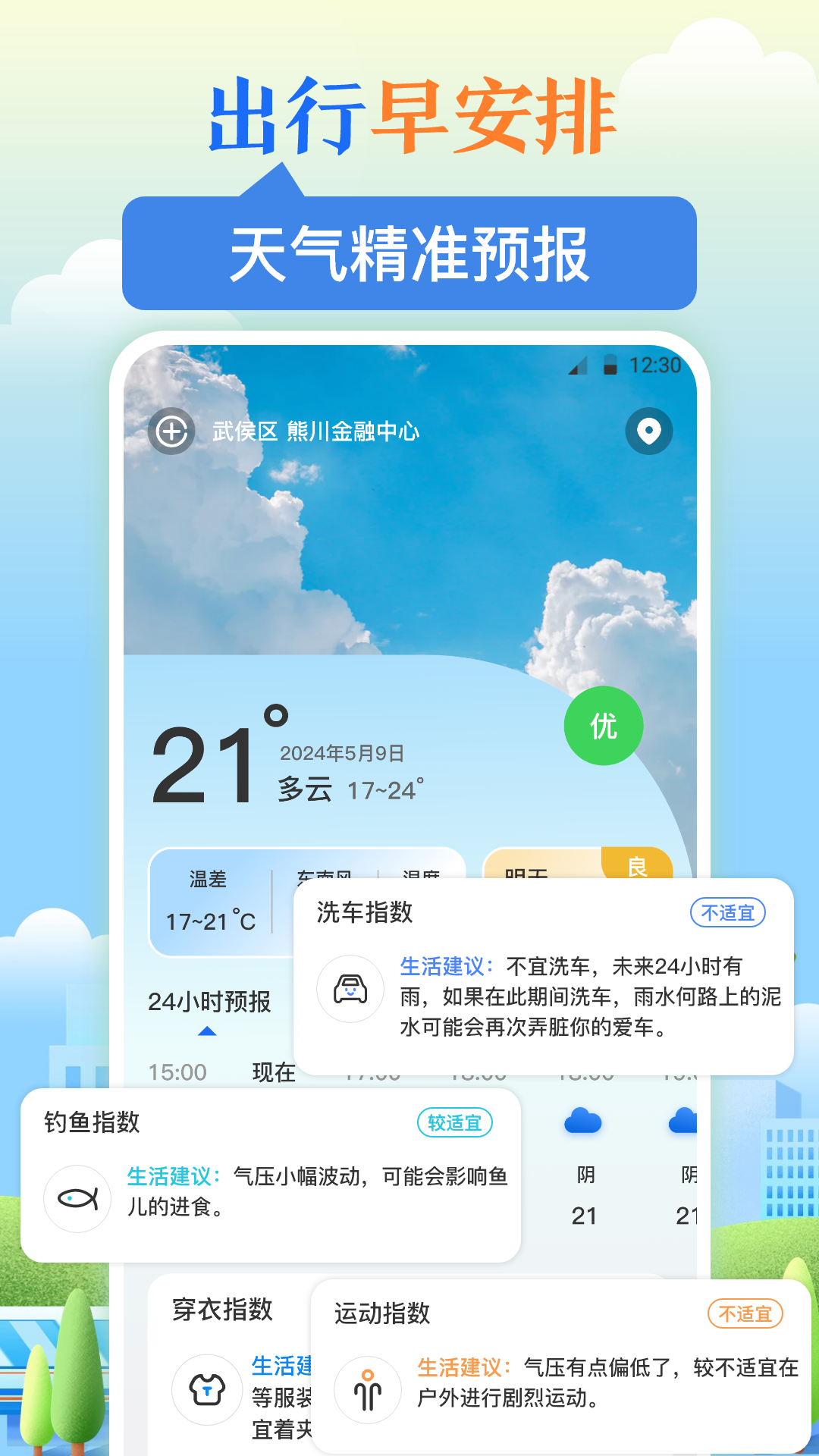Open the 东南风 wind detail chip
This screenshot has height=1456, width=819.
pyautogui.click(x=326, y=876)
